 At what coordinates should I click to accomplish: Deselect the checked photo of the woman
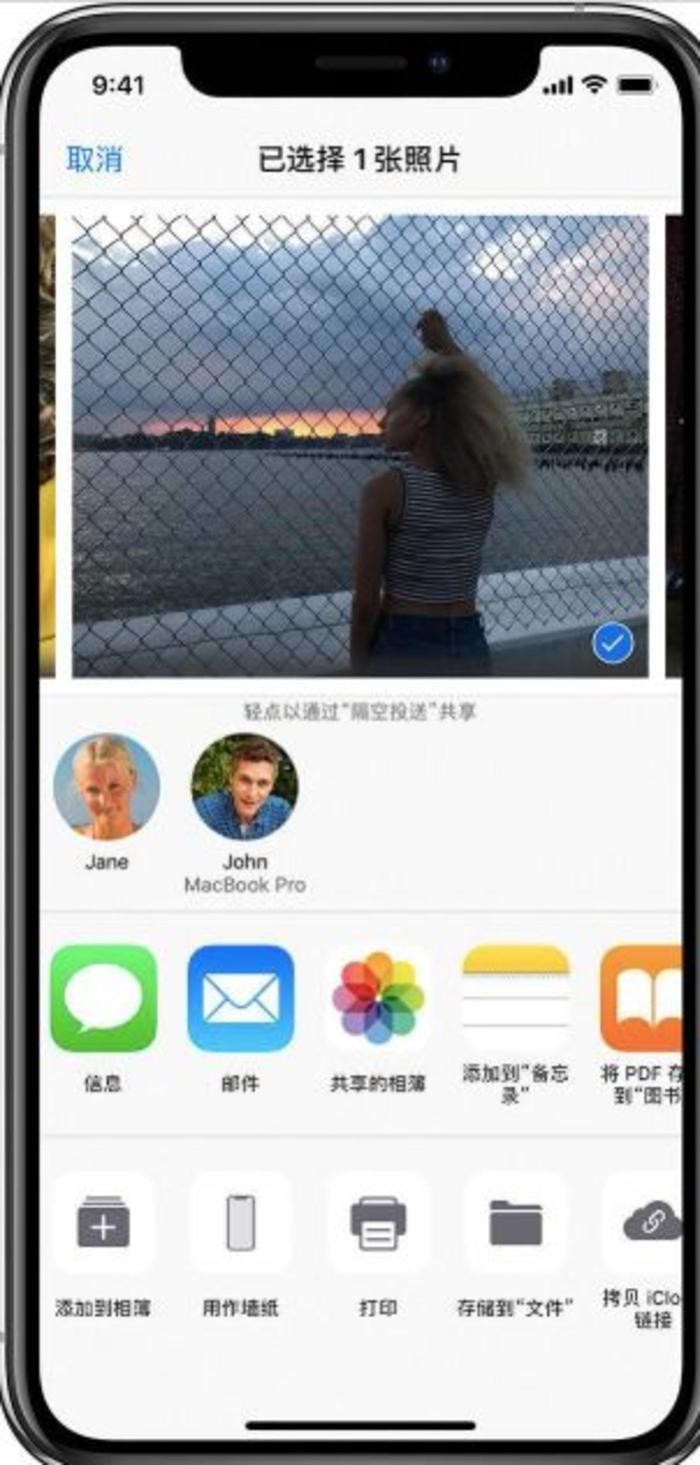pyautogui.click(x=612, y=645)
